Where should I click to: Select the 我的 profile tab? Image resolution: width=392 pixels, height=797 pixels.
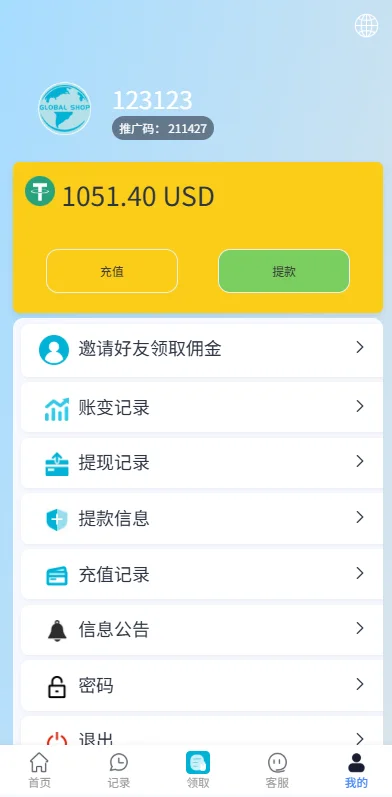tap(356, 771)
